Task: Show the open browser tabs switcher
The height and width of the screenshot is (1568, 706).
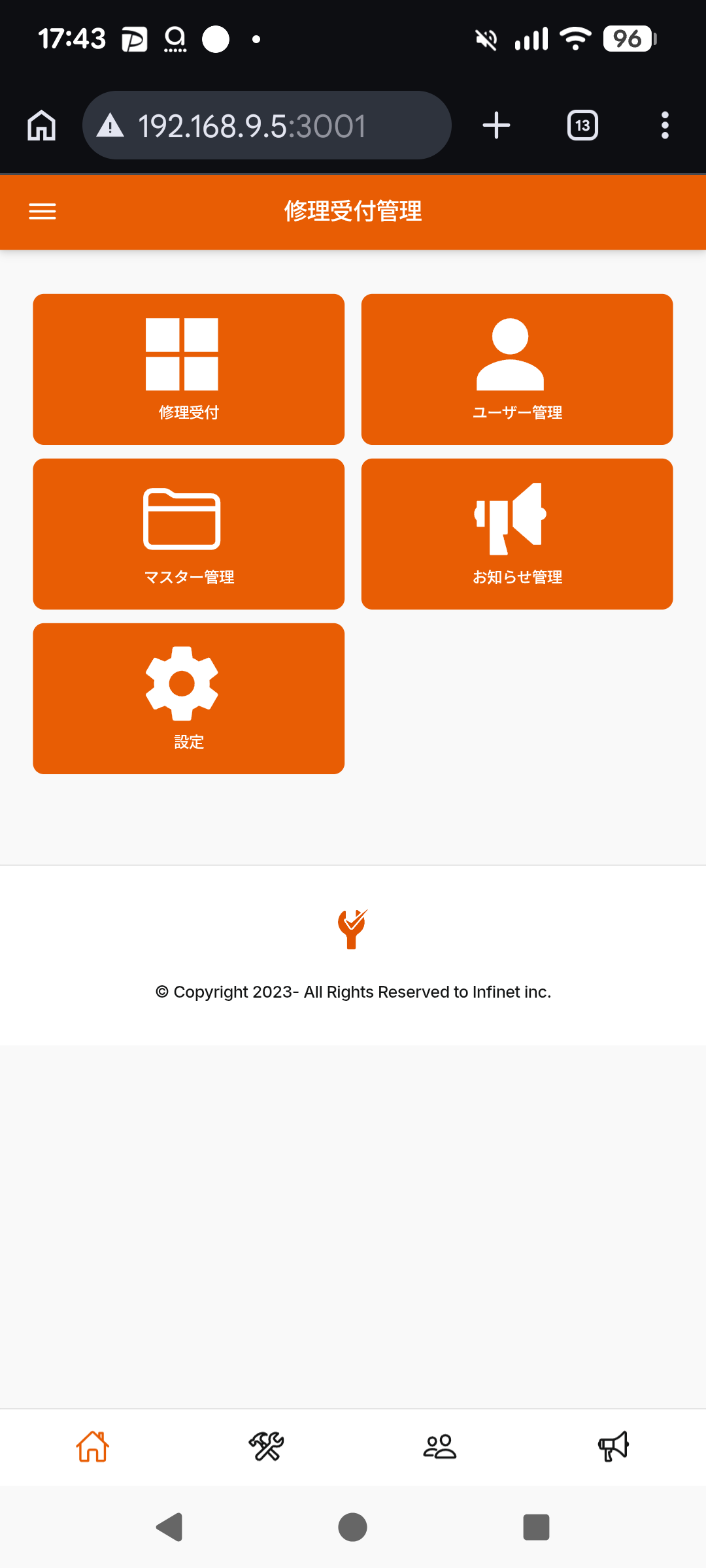Action: point(582,125)
